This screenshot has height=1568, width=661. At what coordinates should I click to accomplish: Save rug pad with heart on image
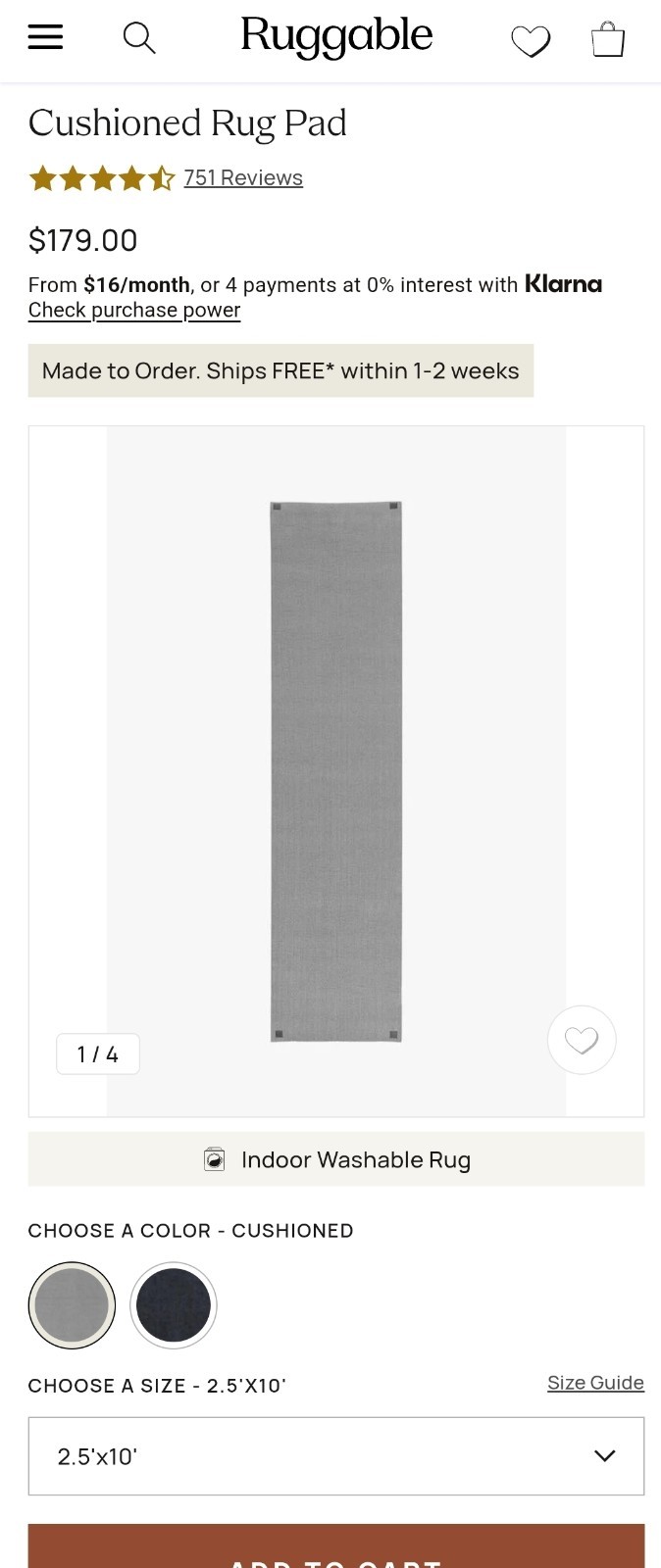(x=582, y=1040)
